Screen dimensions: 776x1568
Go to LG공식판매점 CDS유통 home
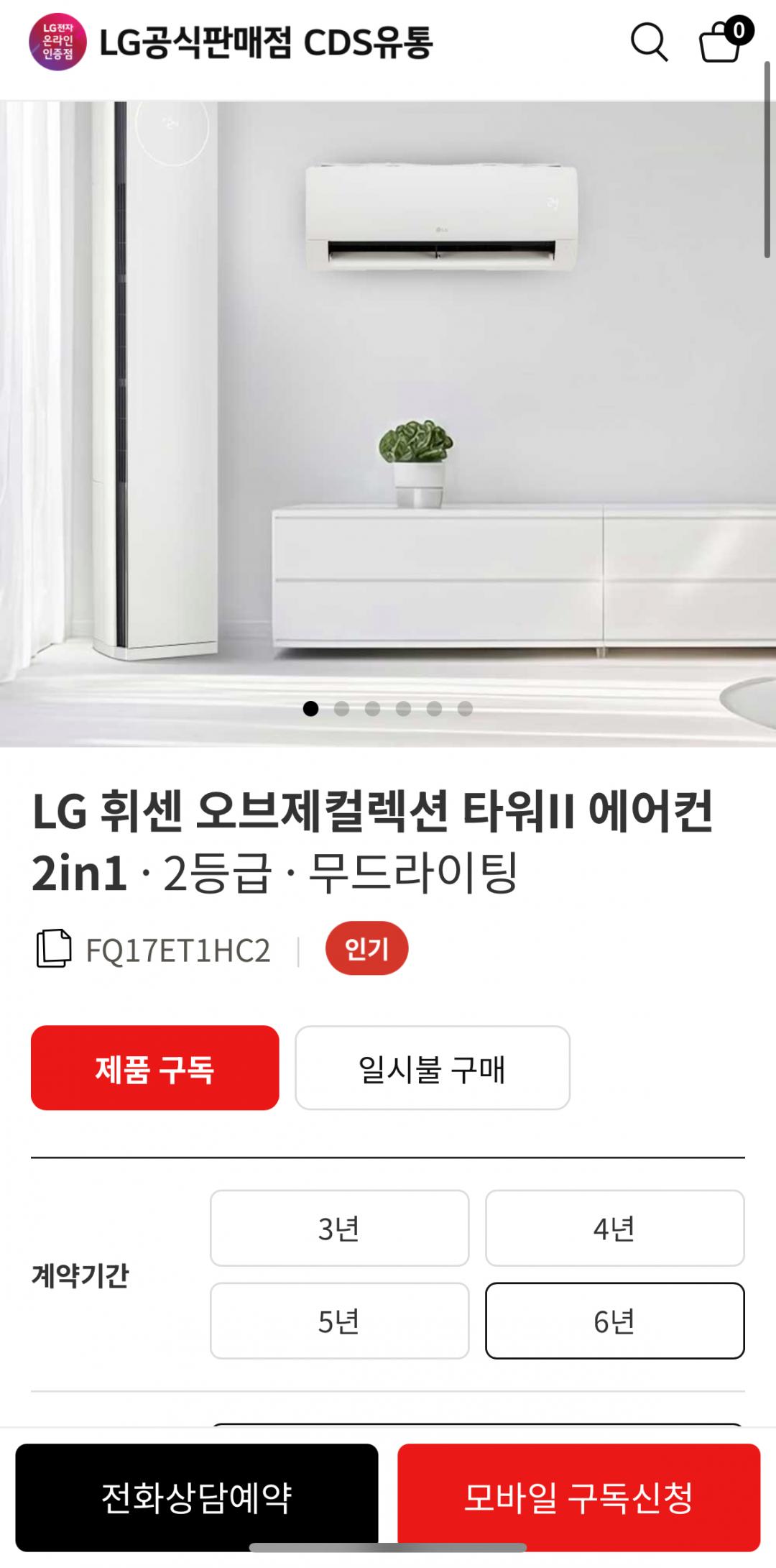coord(231,43)
